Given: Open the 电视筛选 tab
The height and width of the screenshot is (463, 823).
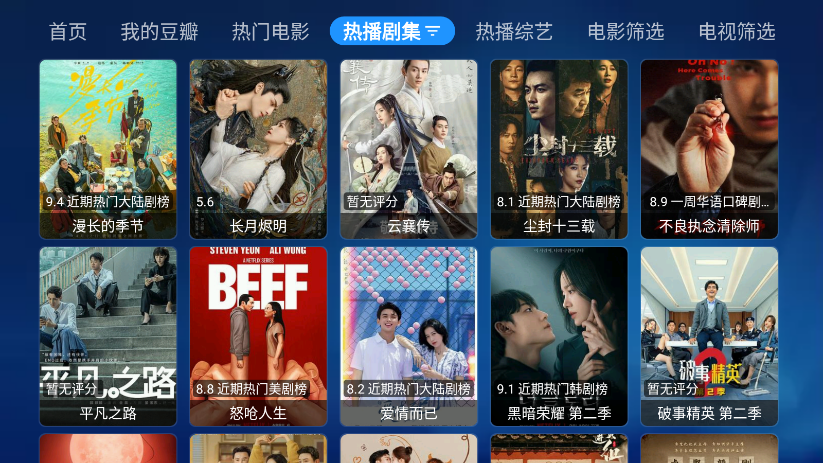Looking at the screenshot, I should (737, 31).
